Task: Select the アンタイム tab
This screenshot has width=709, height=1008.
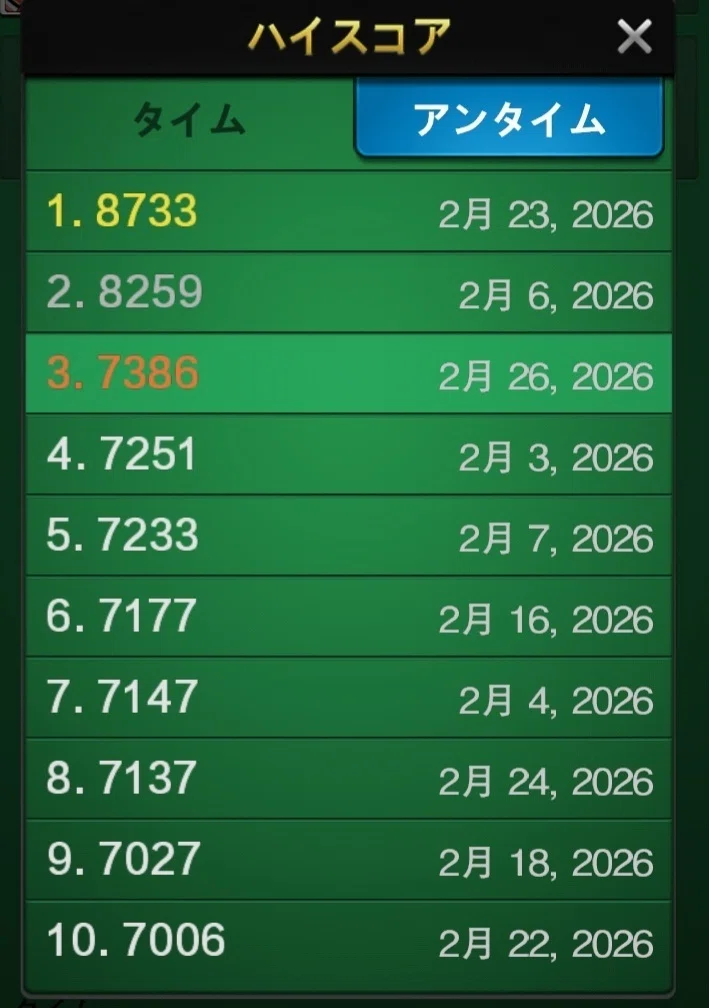Action: click(508, 118)
